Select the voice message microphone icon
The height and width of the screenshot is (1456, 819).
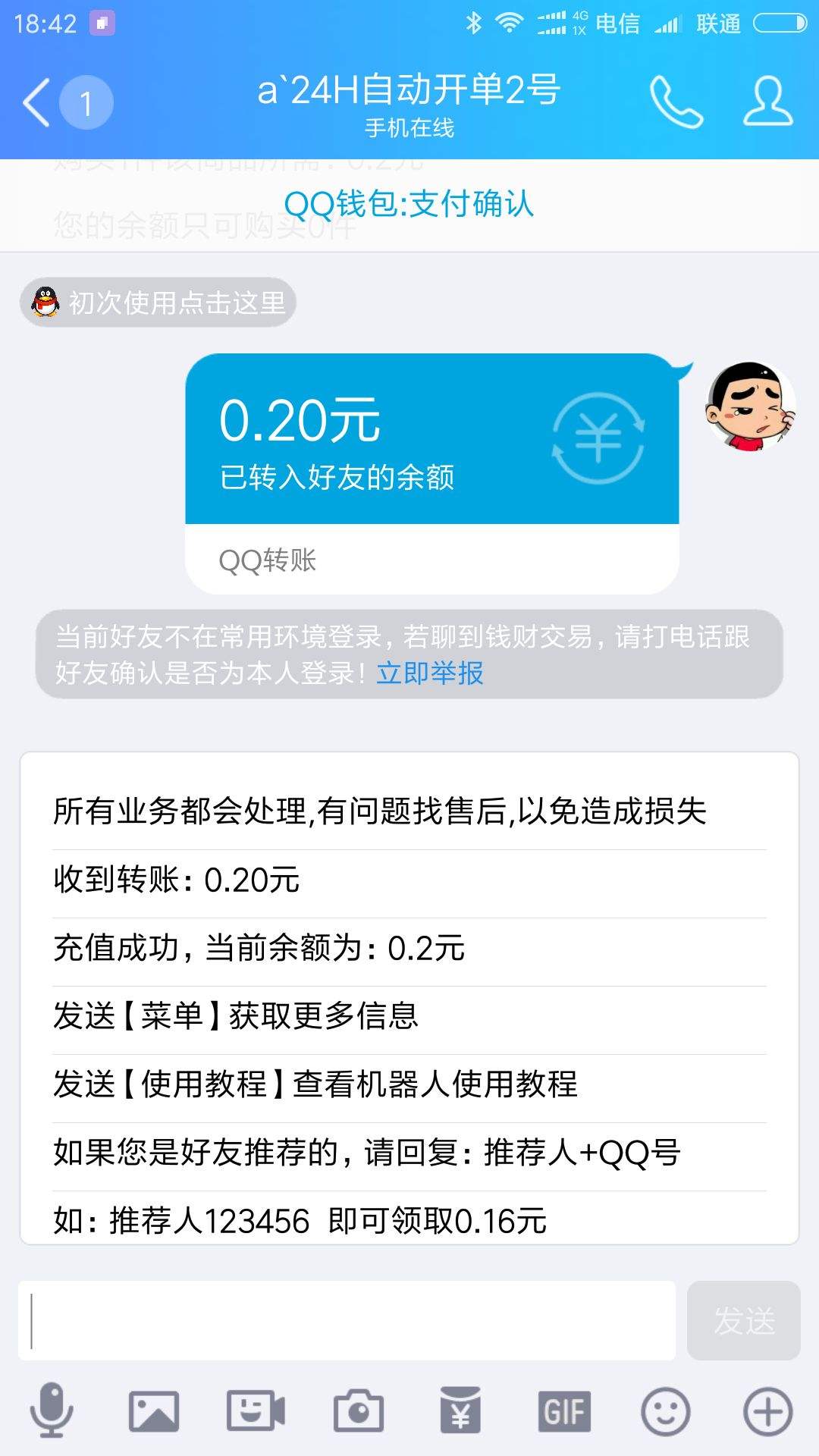click(x=51, y=1410)
